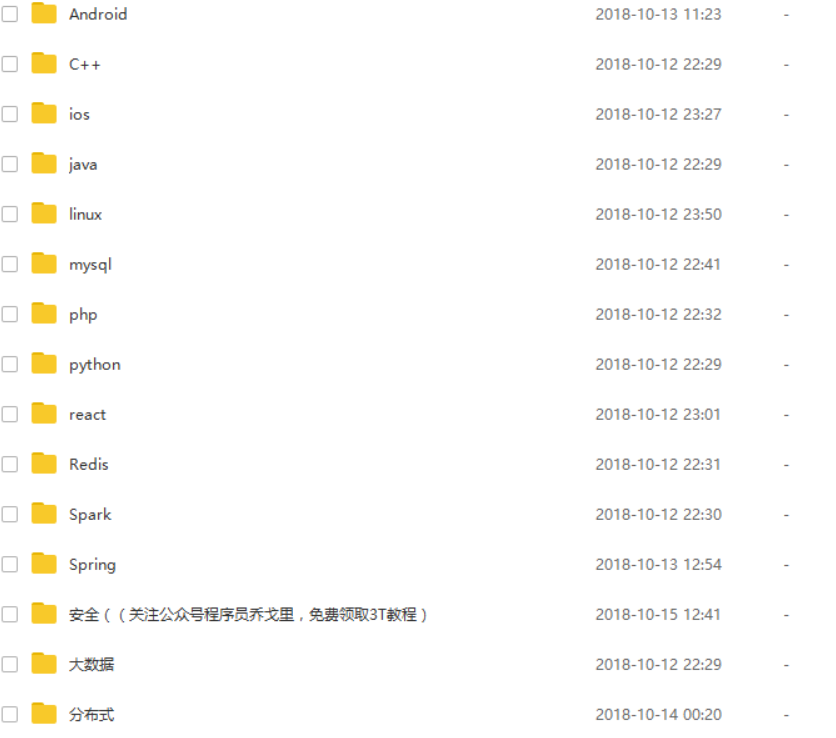The width and height of the screenshot is (836, 738).
Task: Open the java folder
Action: (x=82, y=164)
